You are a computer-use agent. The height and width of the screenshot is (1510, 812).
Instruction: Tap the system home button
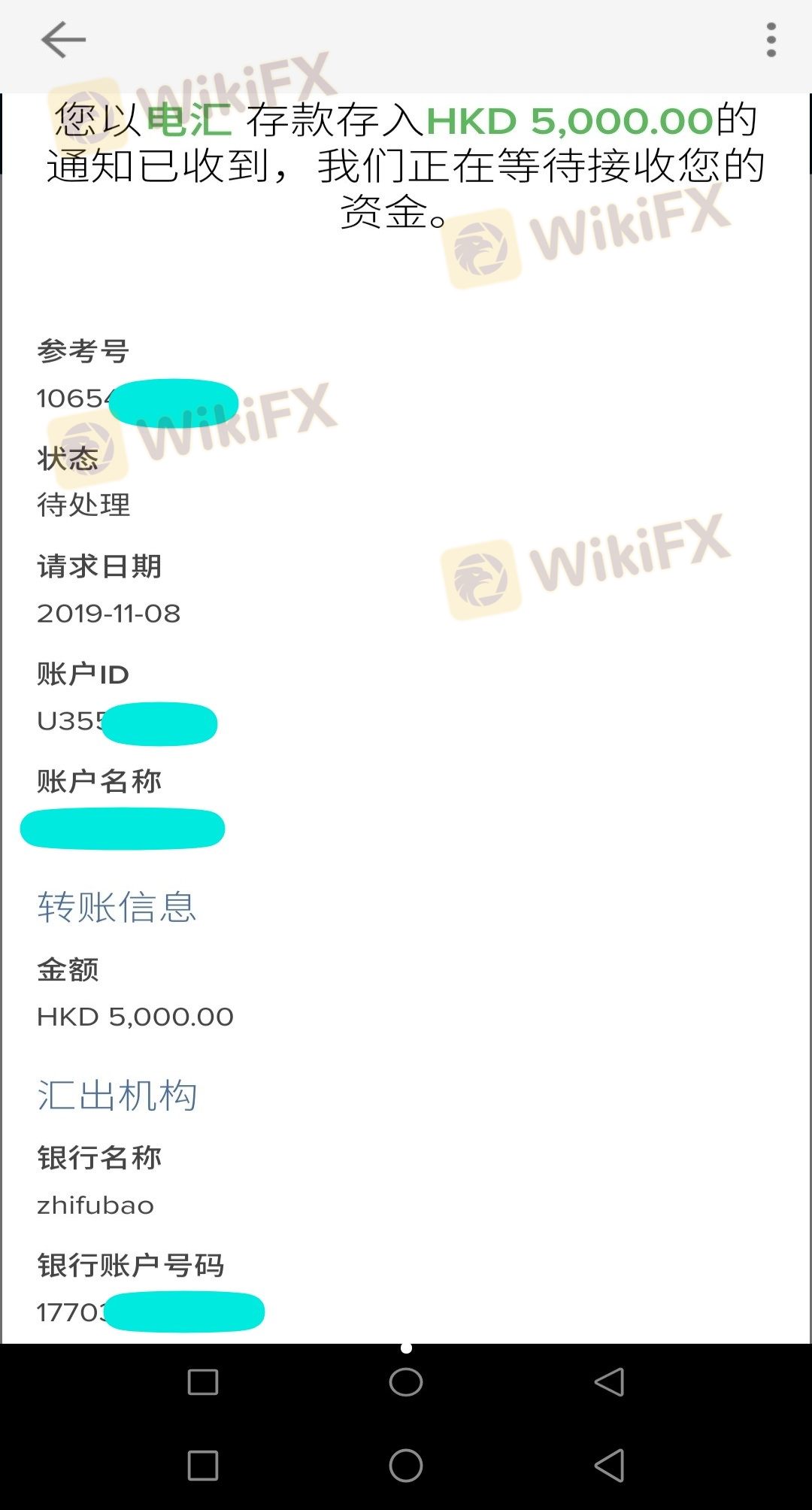click(406, 1465)
